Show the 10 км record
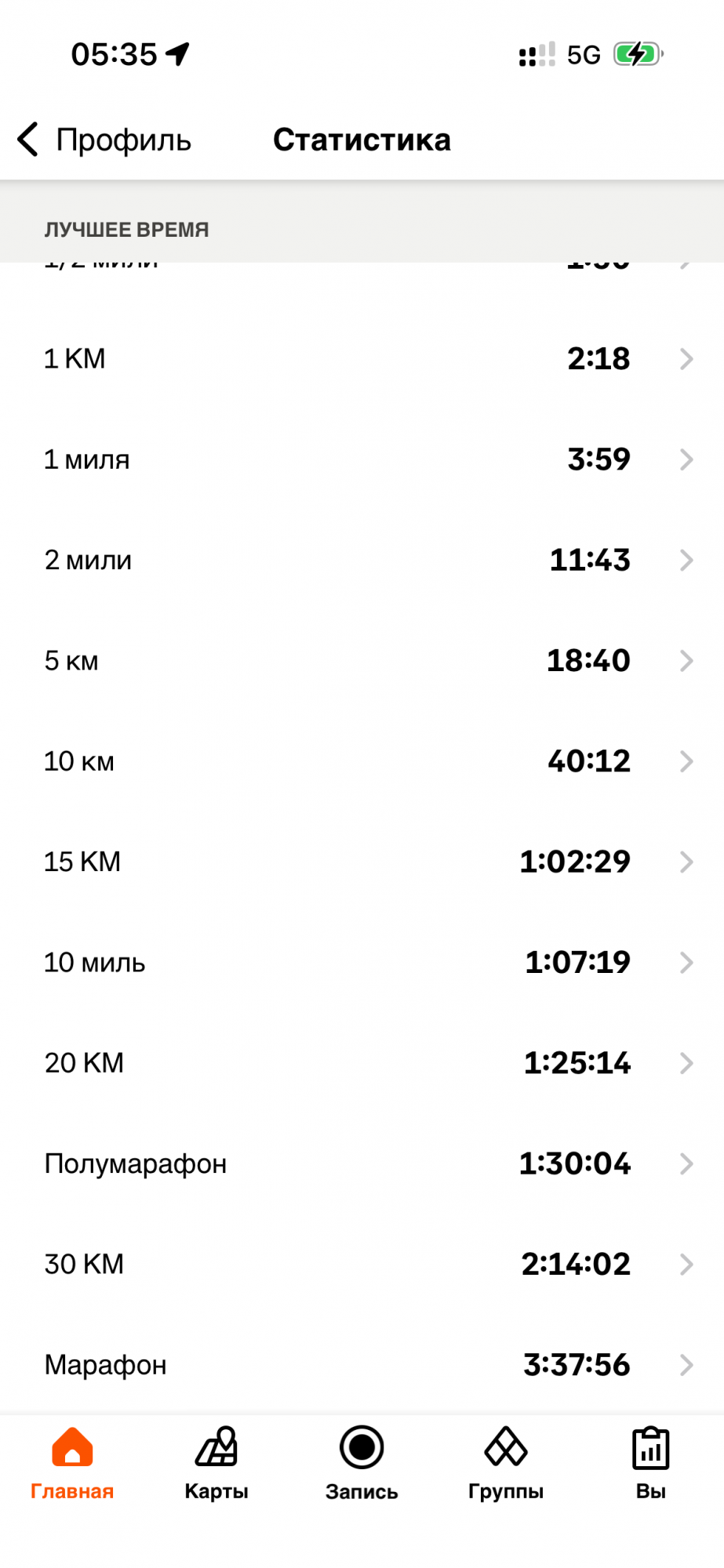The height and width of the screenshot is (1568, 724). point(362,761)
